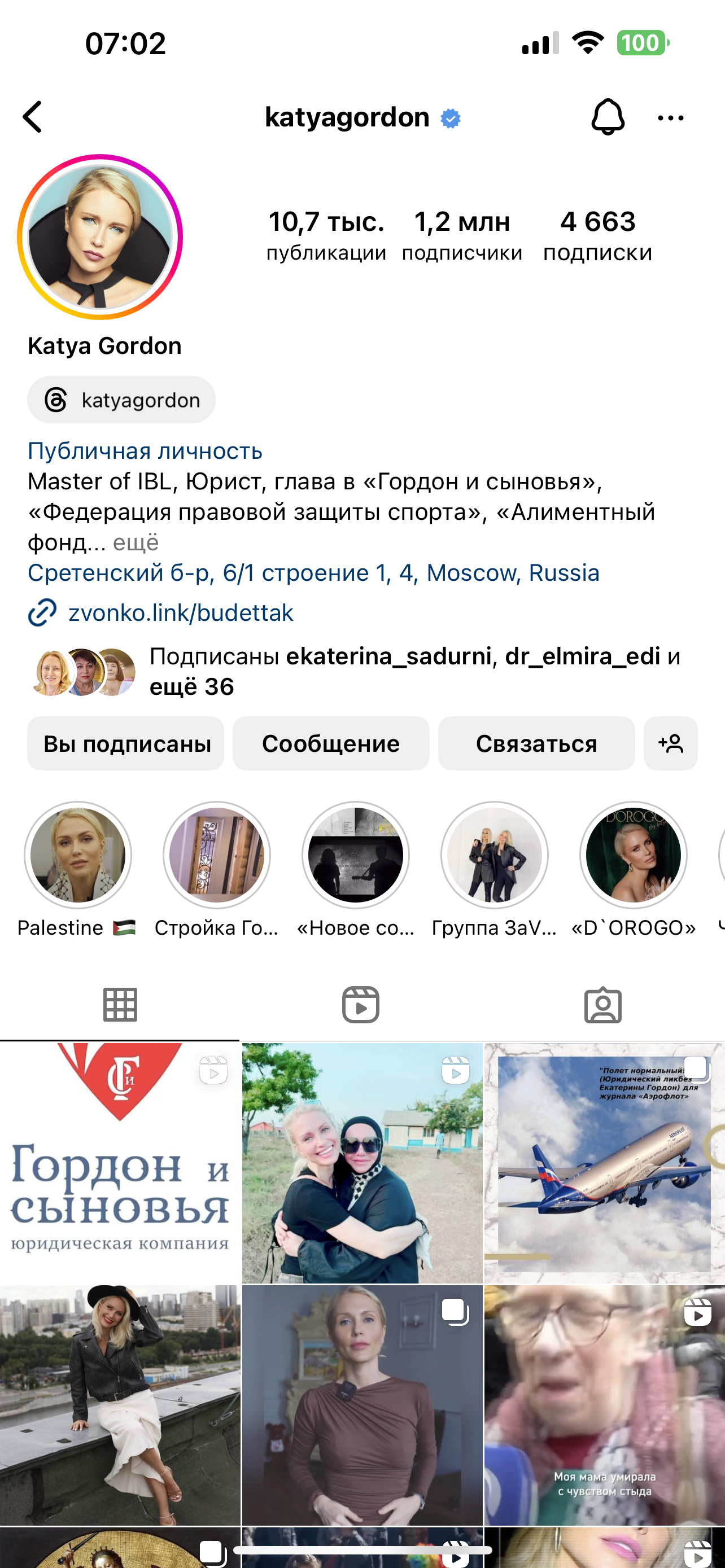
Task: Open the Aeroflot airplane post
Action: click(x=604, y=1163)
